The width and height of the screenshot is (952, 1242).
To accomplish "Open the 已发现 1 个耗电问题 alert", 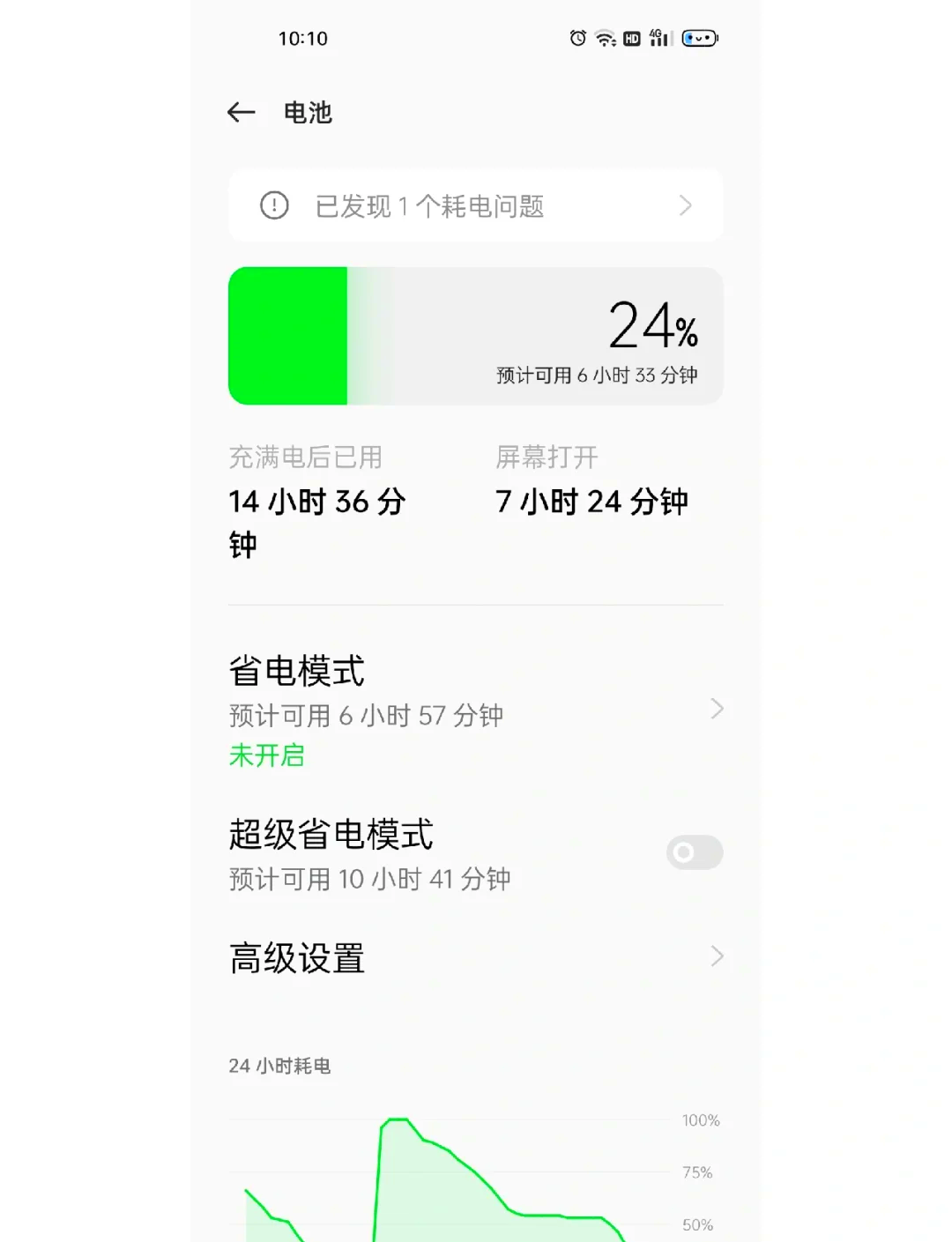I will [x=475, y=205].
